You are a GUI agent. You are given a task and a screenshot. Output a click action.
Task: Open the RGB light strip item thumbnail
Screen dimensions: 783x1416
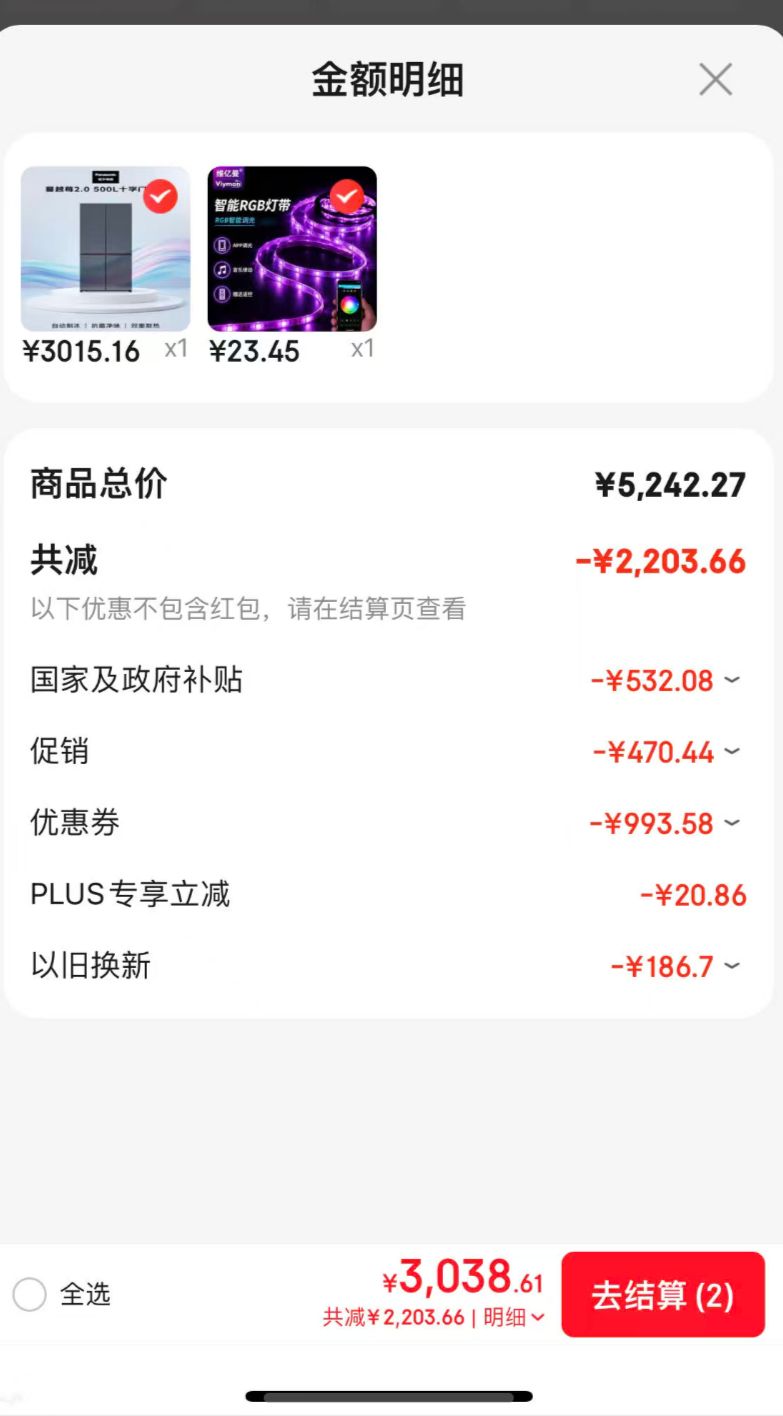click(292, 249)
